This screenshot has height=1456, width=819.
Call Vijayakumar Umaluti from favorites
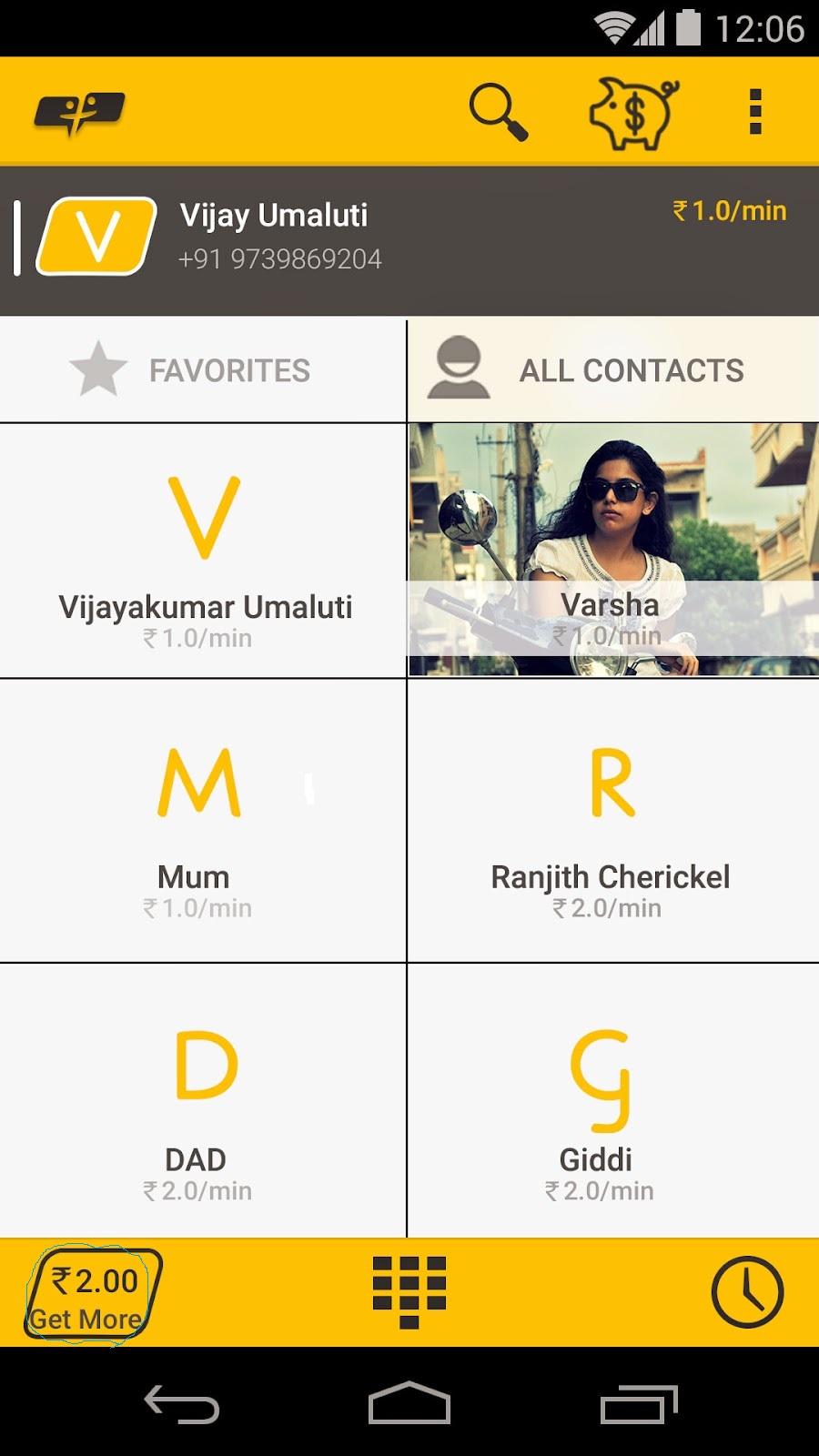coord(204,551)
